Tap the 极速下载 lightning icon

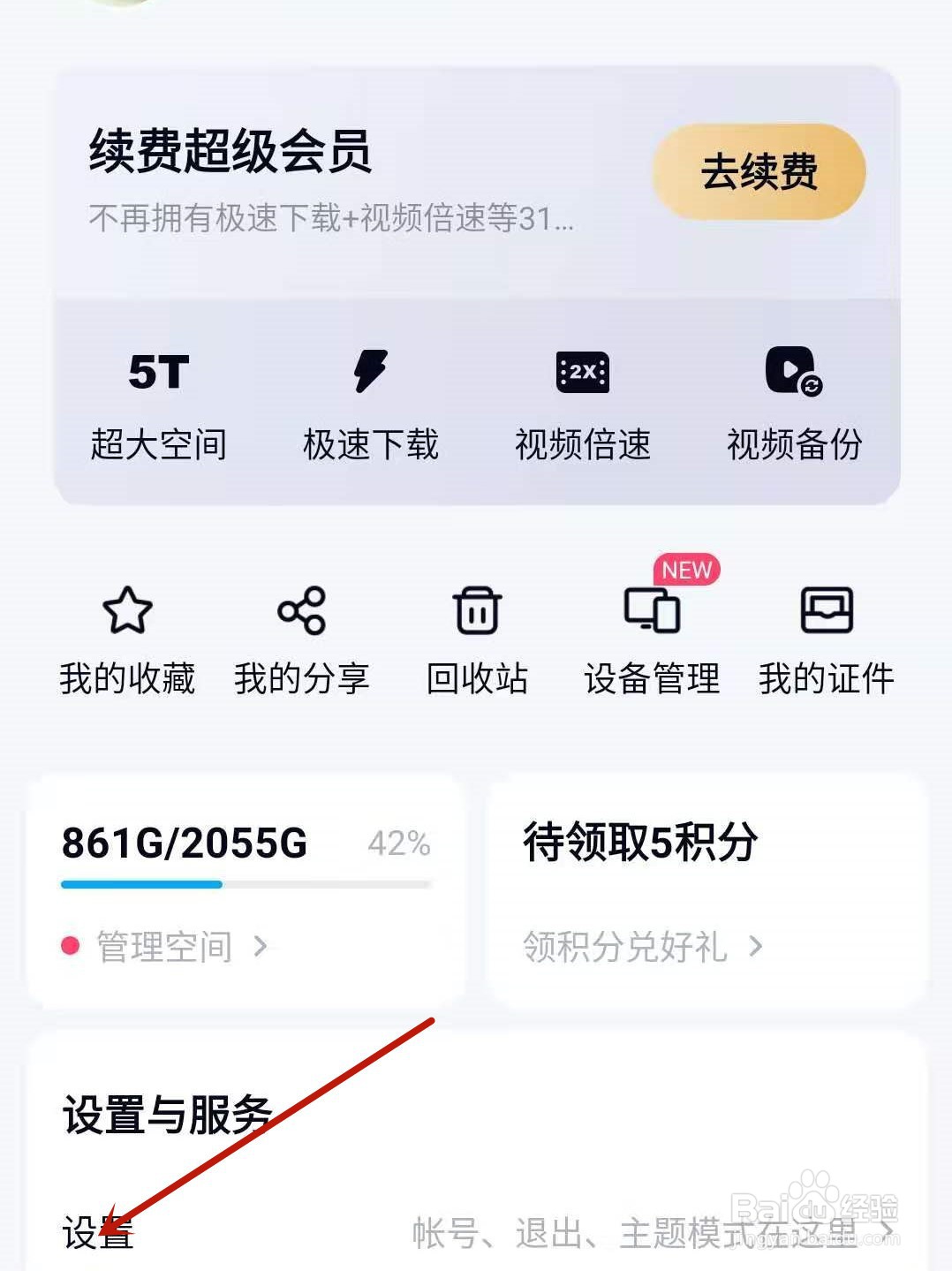371,372
